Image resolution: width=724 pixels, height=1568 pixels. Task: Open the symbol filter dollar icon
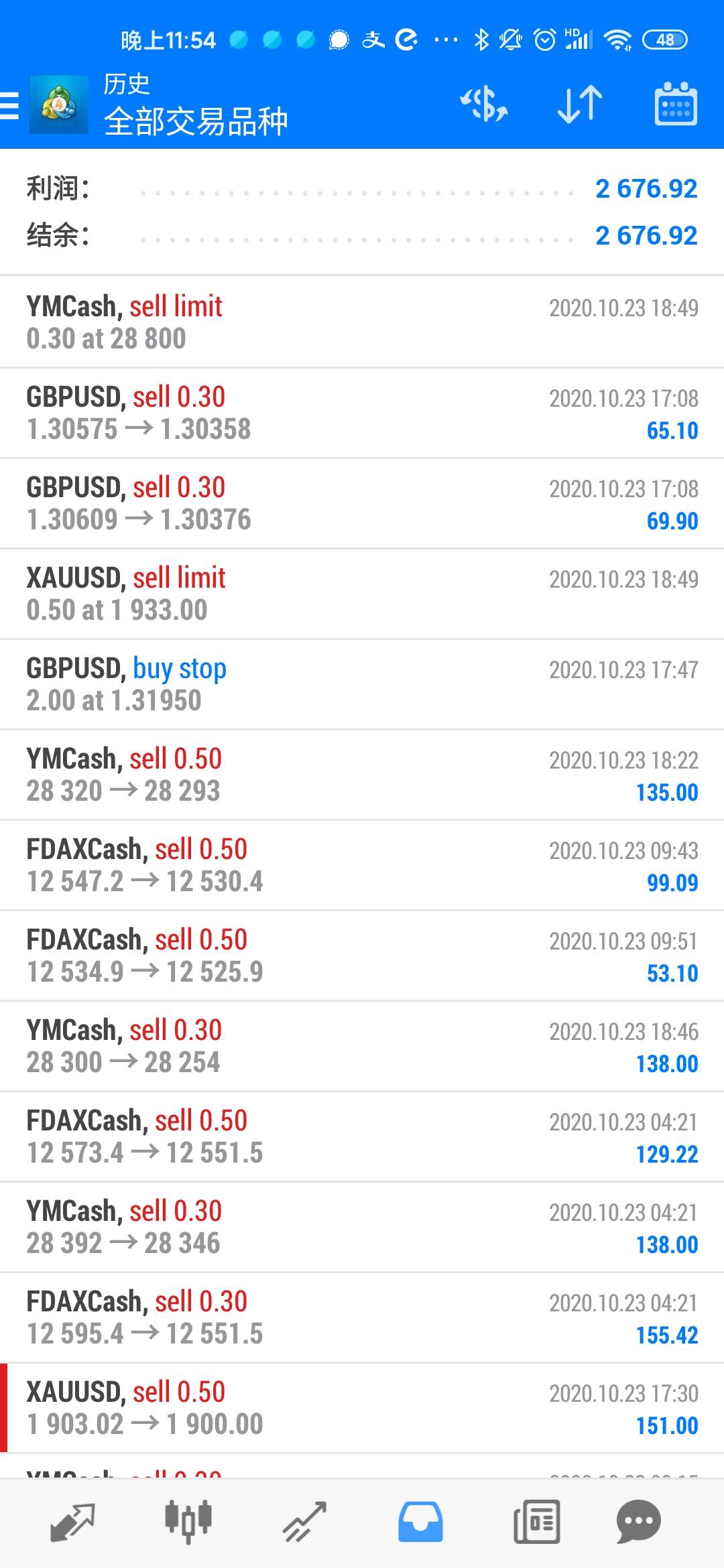(484, 104)
